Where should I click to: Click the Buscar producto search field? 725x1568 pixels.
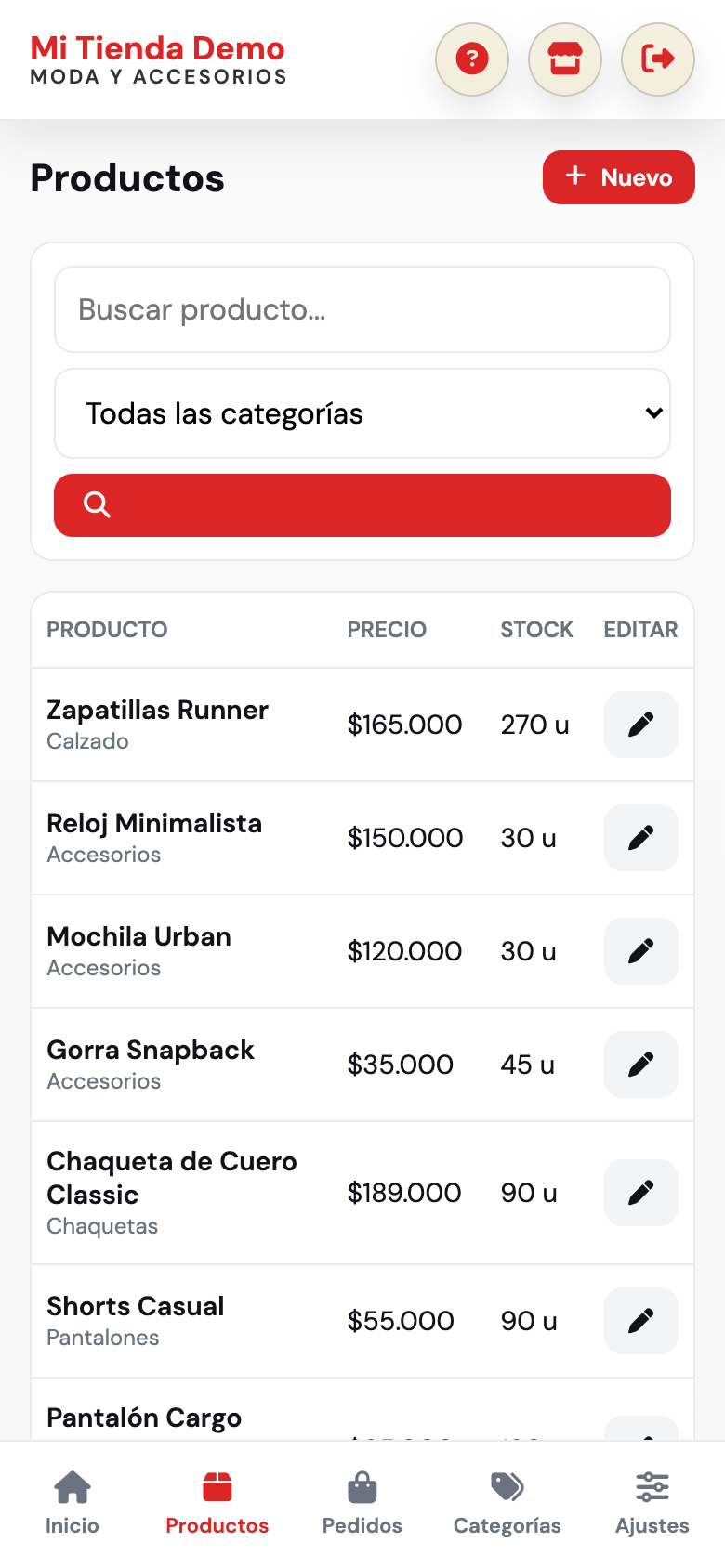(362, 309)
